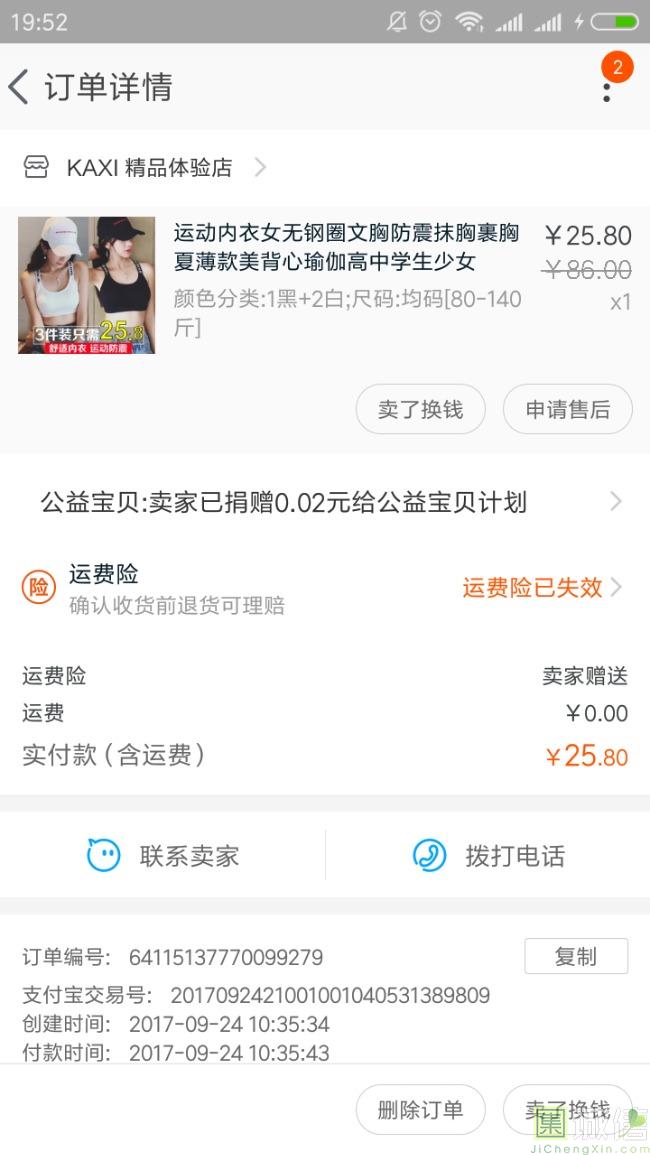Open the sports bra product thumbnail
This screenshot has height=1155, width=650.
87,285
